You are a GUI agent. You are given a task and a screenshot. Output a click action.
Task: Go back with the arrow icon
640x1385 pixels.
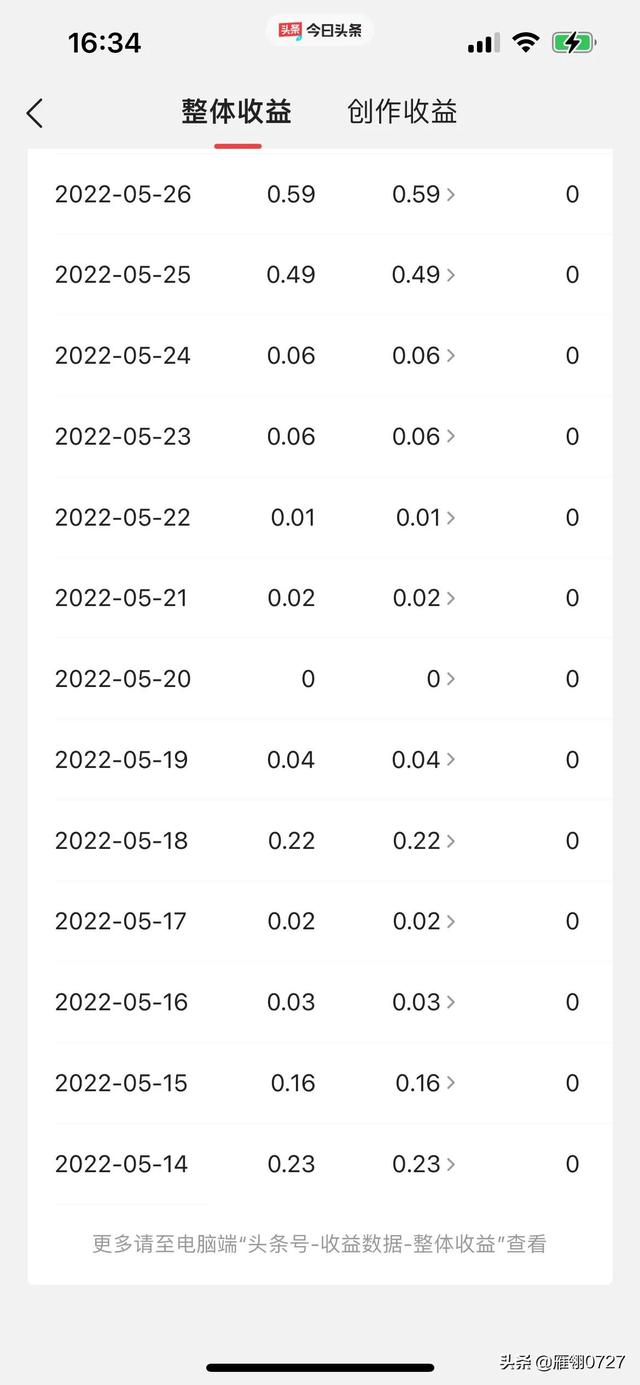(35, 113)
